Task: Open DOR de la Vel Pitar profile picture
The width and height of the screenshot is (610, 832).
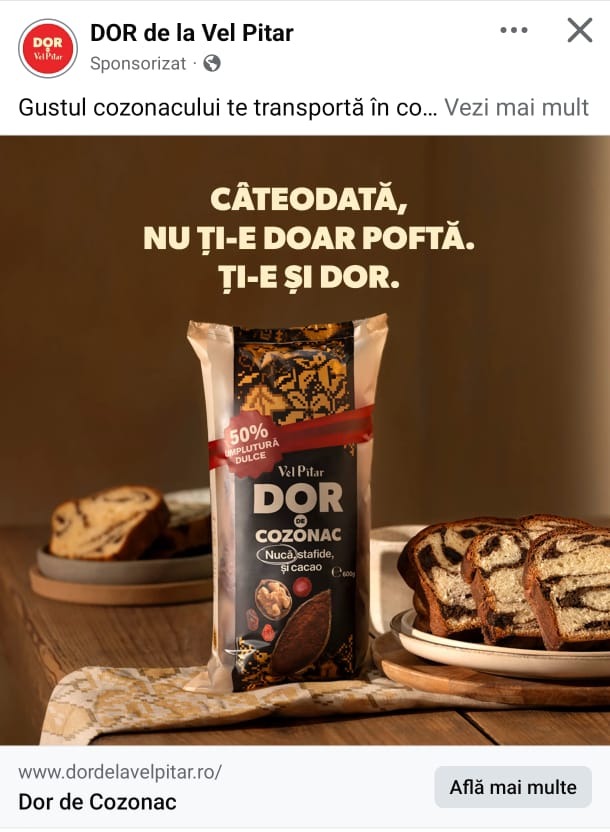Action: click(47, 47)
